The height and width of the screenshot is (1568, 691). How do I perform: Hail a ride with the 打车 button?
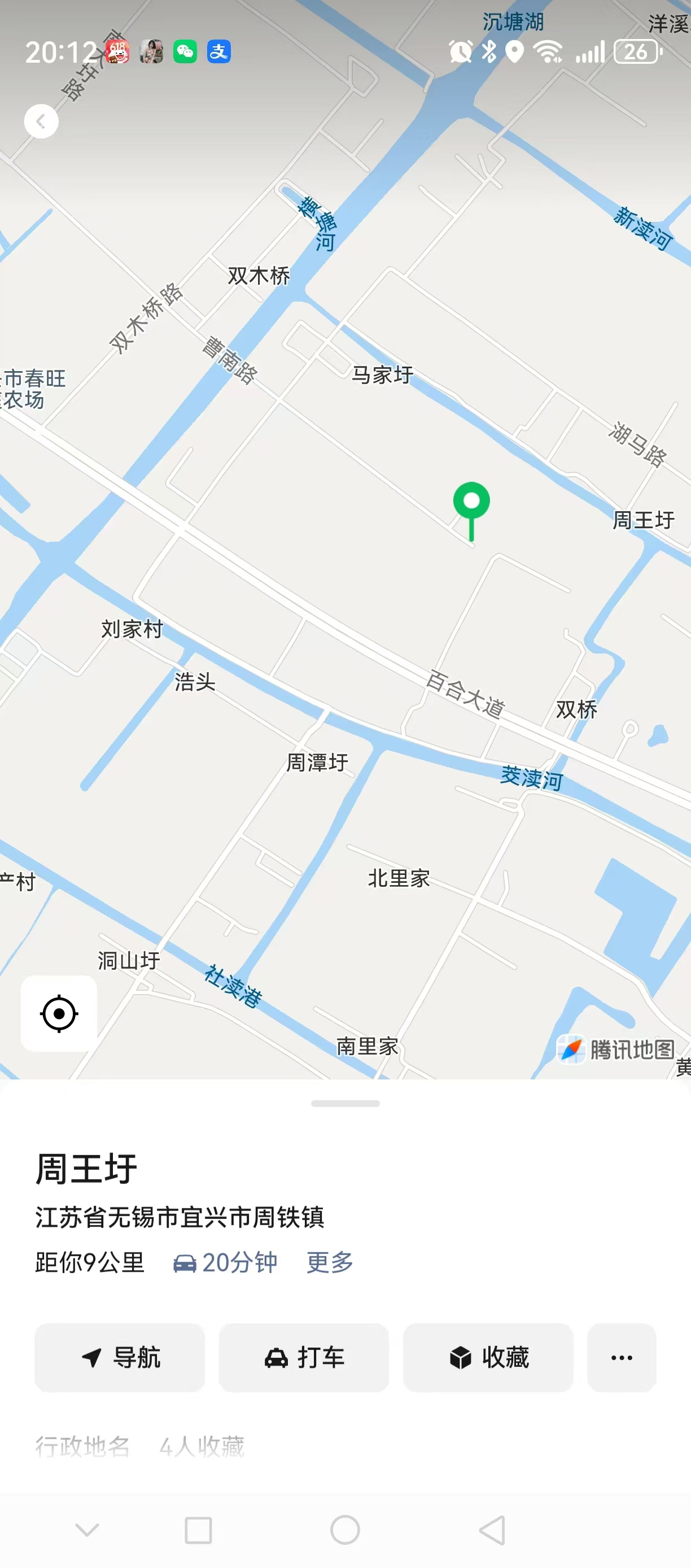click(304, 1357)
